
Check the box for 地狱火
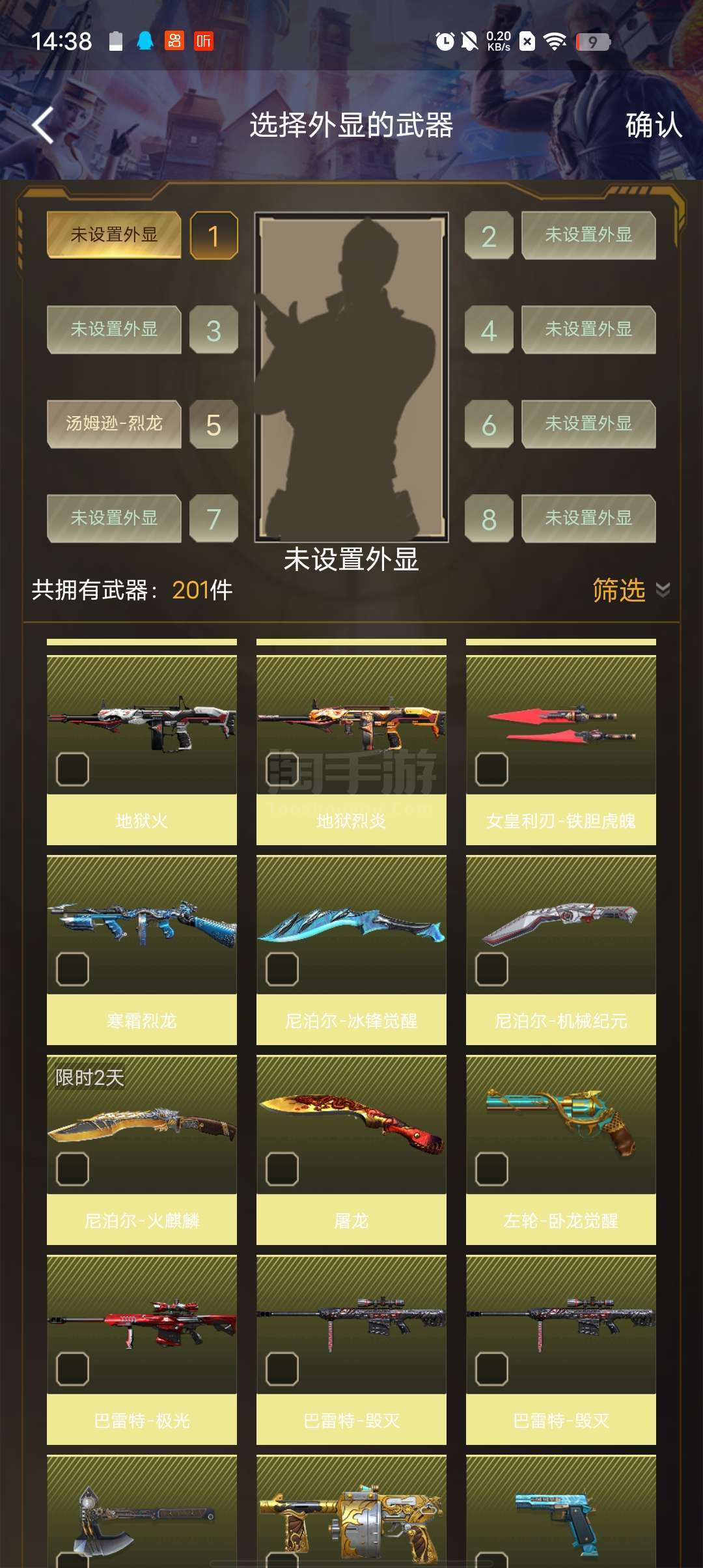click(x=72, y=770)
